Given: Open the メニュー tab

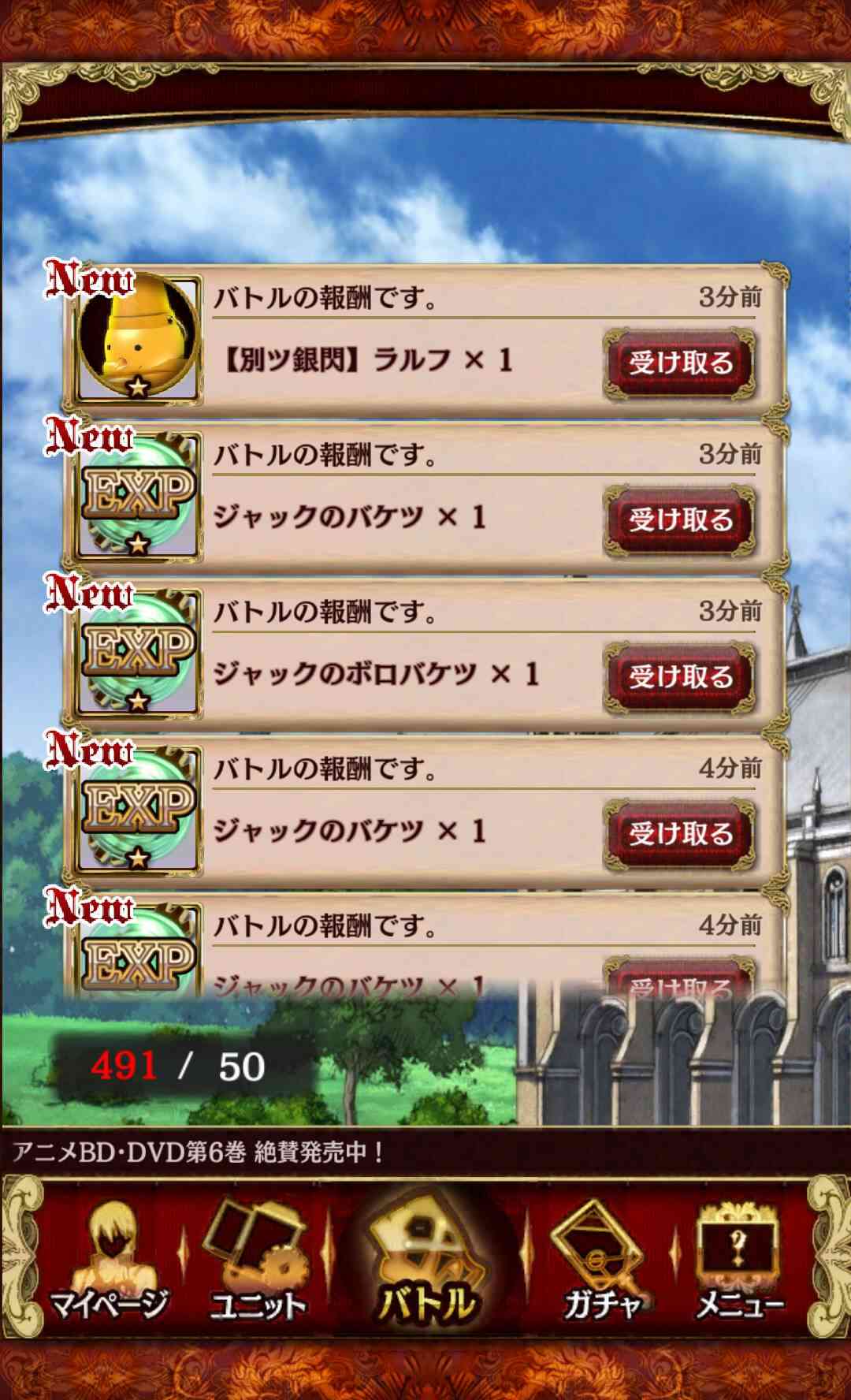Looking at the screenshot, I should tap(739, 1263).
